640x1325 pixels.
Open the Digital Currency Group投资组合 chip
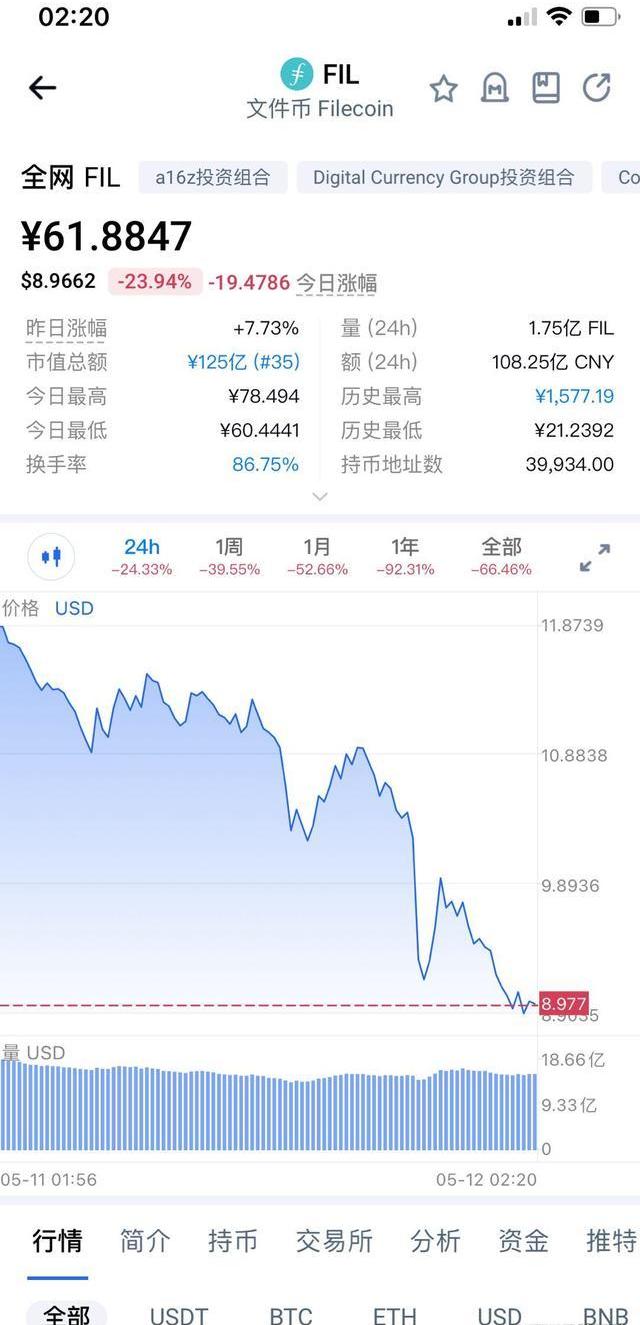[x=443, y=178]
